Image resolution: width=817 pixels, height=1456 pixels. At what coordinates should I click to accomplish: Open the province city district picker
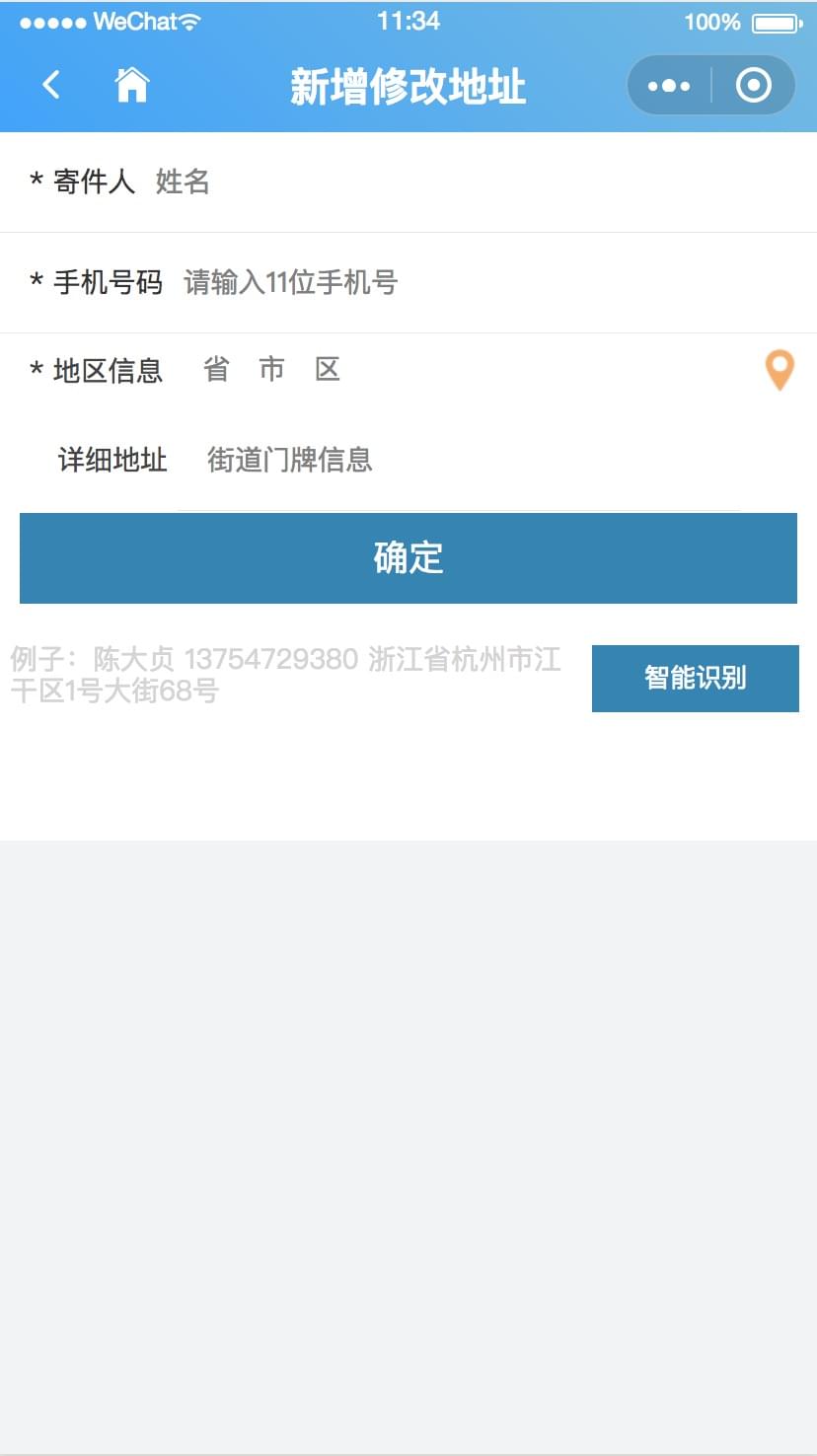[272, 370]
